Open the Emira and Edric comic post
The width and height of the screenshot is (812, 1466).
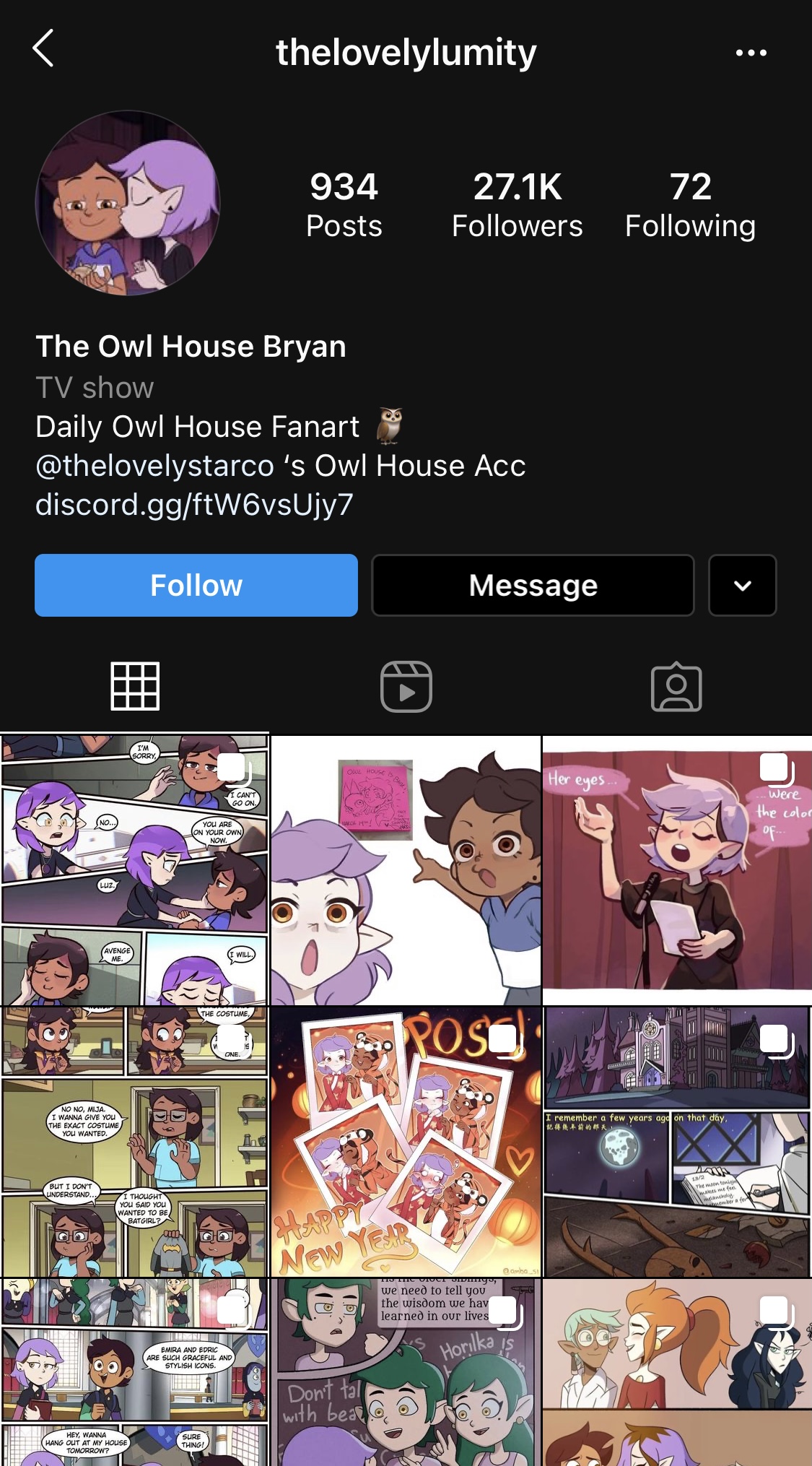coord(134,1372)
